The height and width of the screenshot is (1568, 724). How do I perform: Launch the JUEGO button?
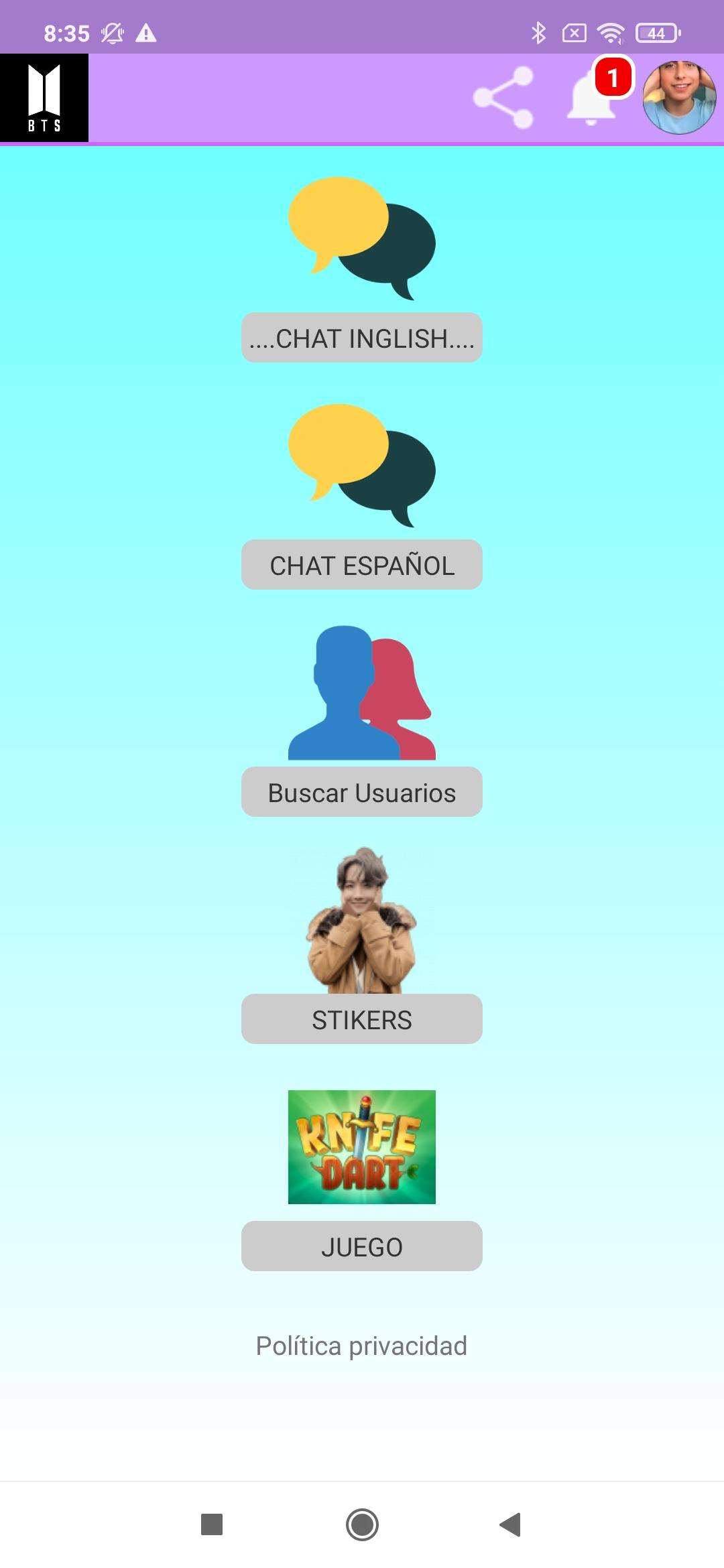point(362,1246)
